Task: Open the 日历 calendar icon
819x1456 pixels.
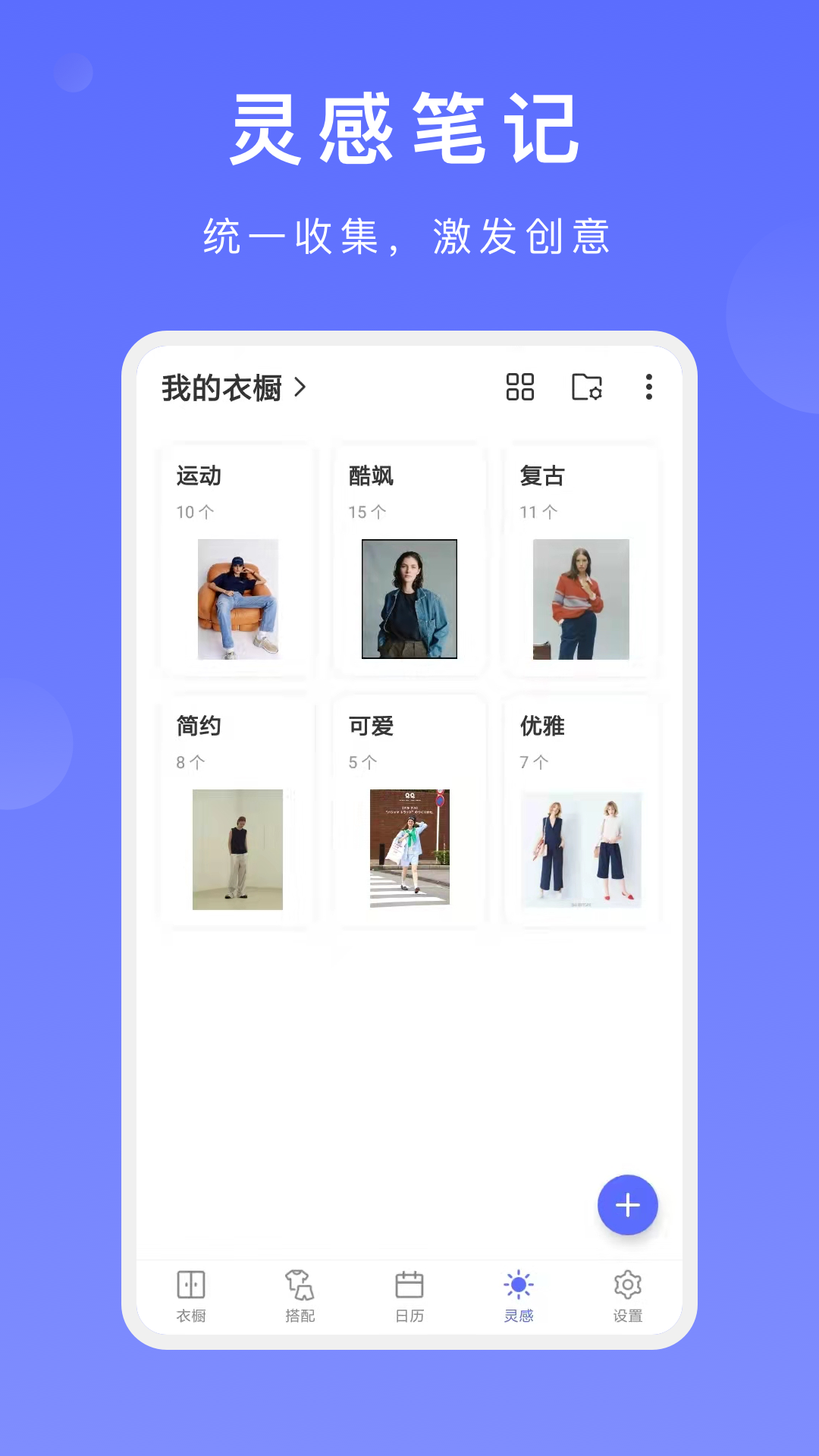Action: coord(409,1284)
